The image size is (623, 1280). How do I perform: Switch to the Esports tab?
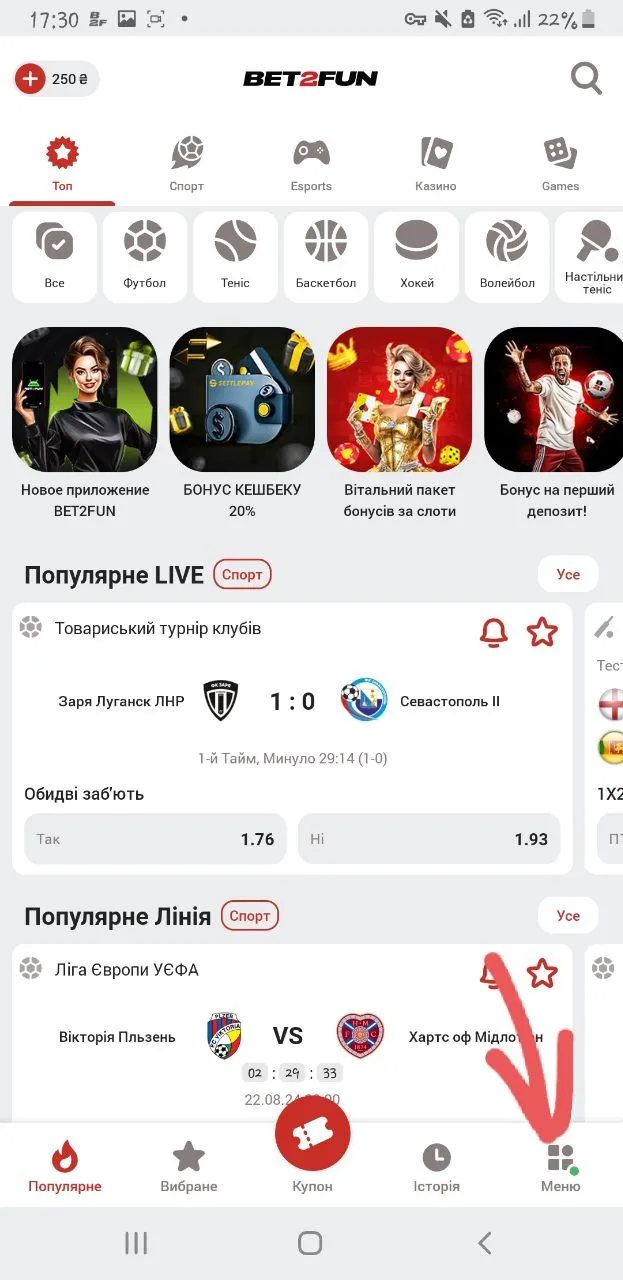pyautogui.click(x=311, y=165)
